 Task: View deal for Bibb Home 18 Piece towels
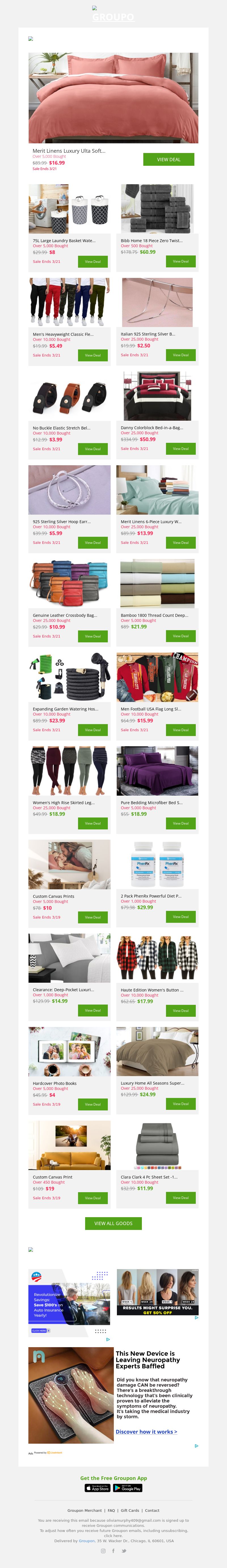click(181, 261)
